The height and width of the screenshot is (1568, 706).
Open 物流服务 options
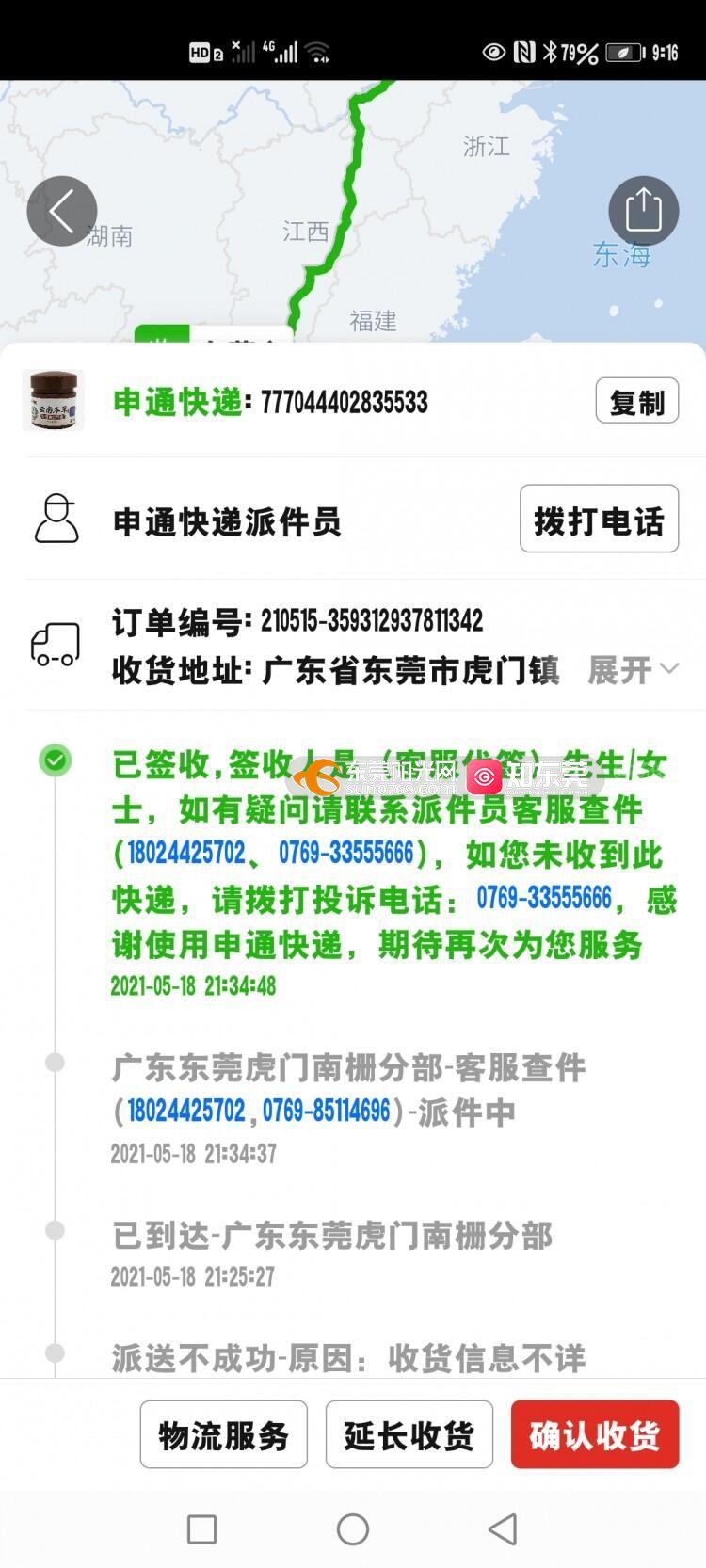point(223,1435)
